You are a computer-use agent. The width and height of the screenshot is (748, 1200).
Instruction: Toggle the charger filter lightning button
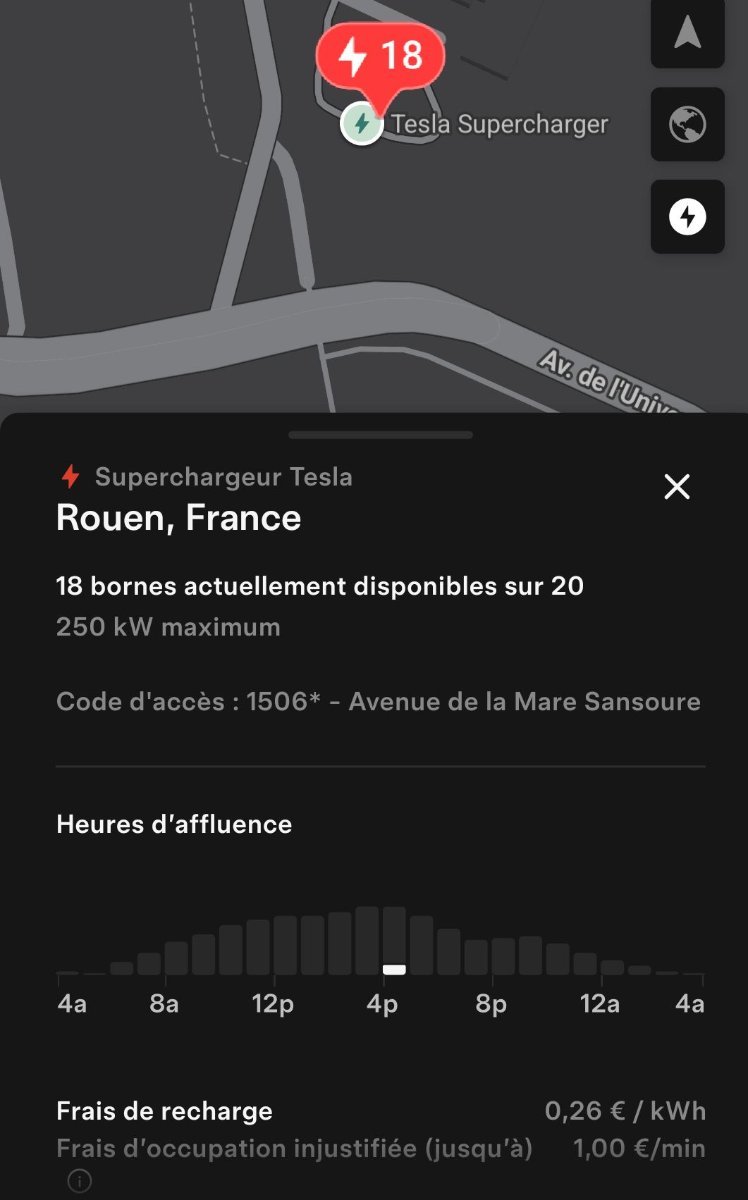click(x=687, y=216)
